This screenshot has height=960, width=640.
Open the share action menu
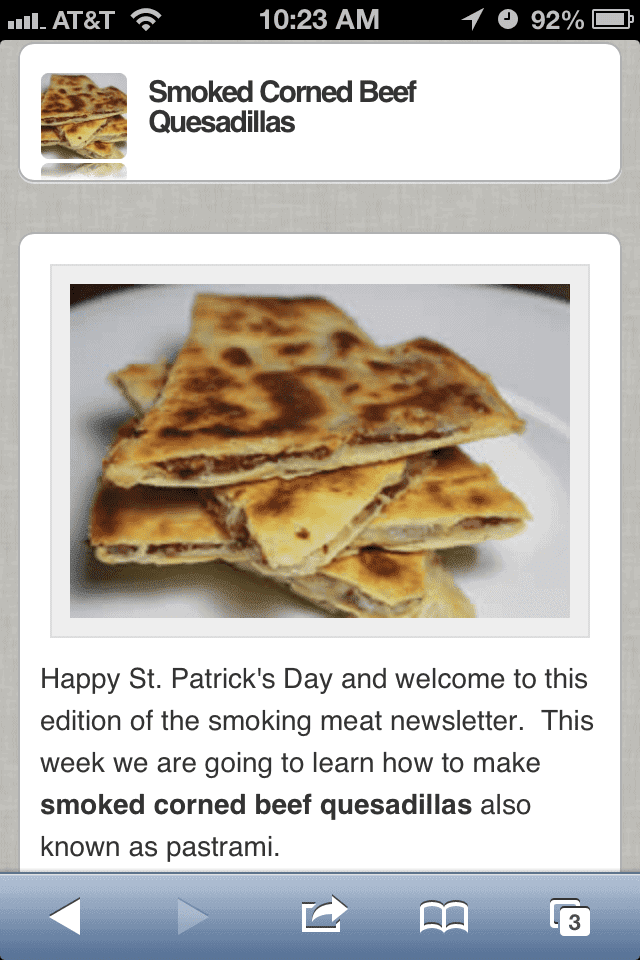pos(323,916)
